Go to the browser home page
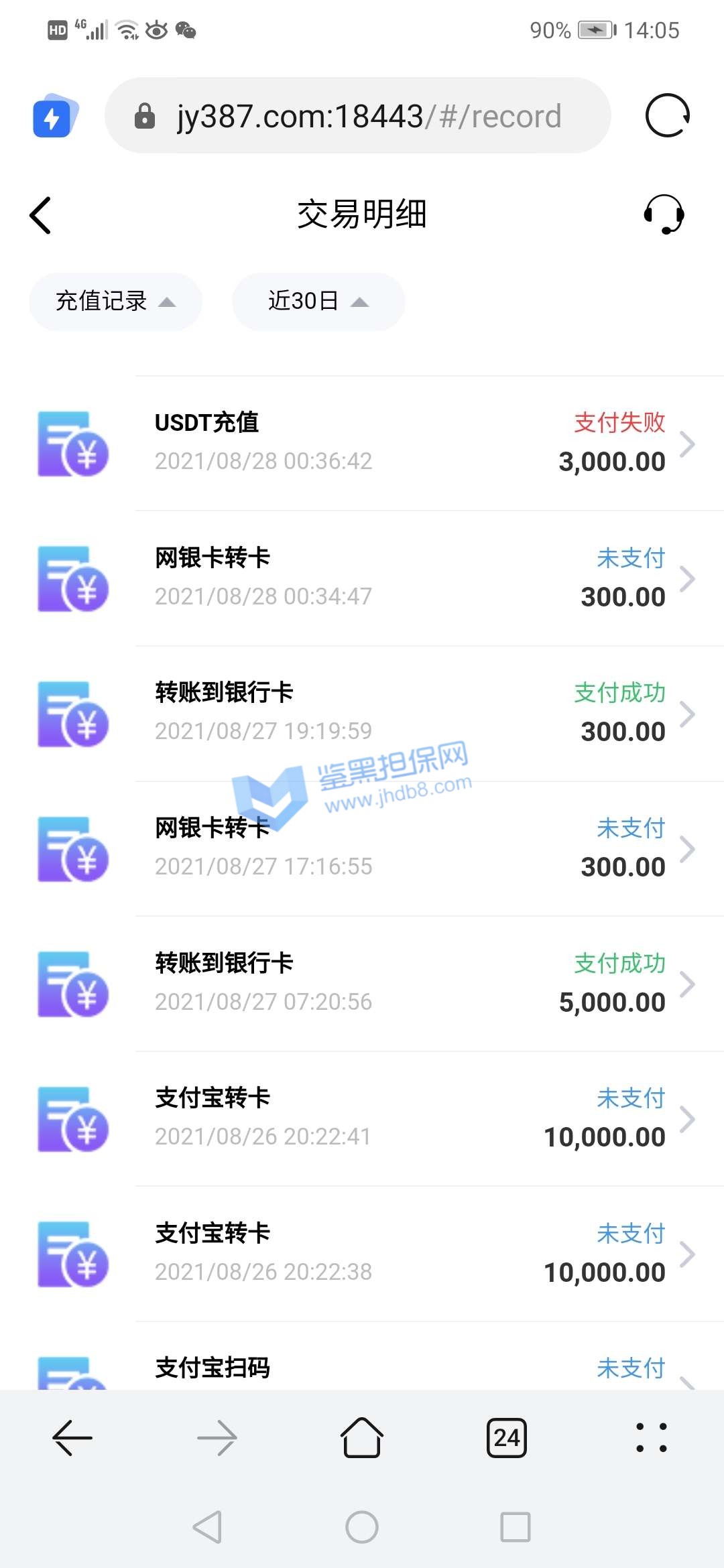 click(362, 1438)
